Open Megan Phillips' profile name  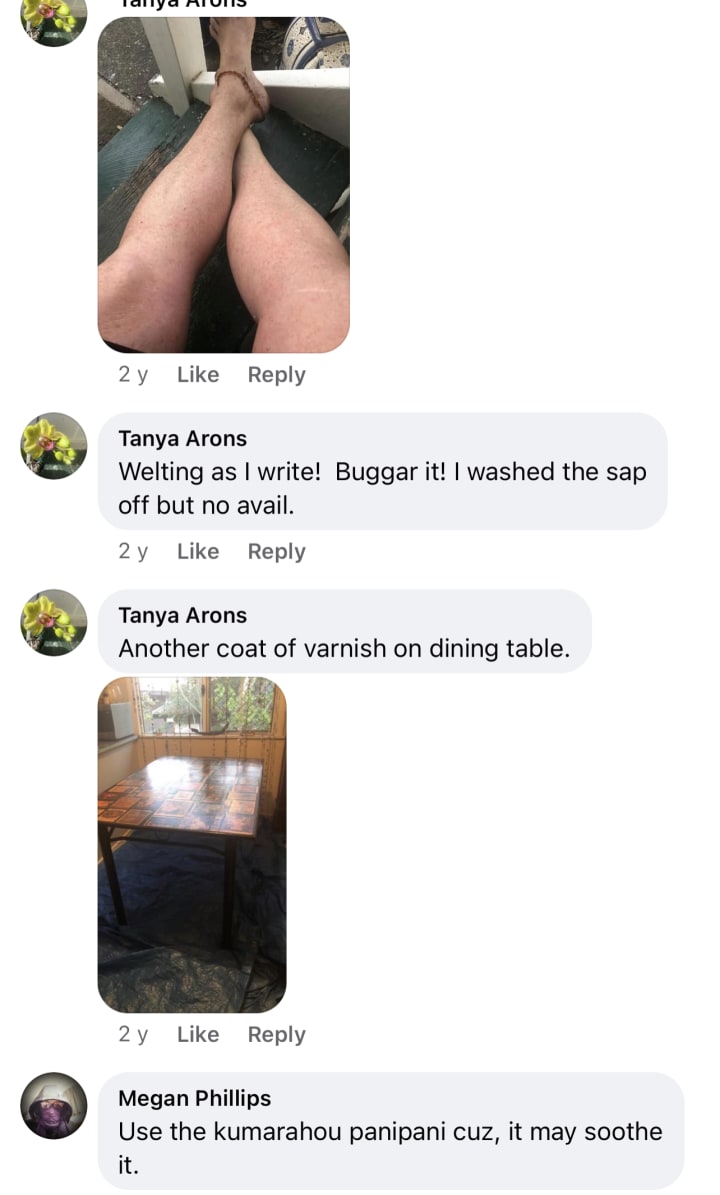point(194,1098)
